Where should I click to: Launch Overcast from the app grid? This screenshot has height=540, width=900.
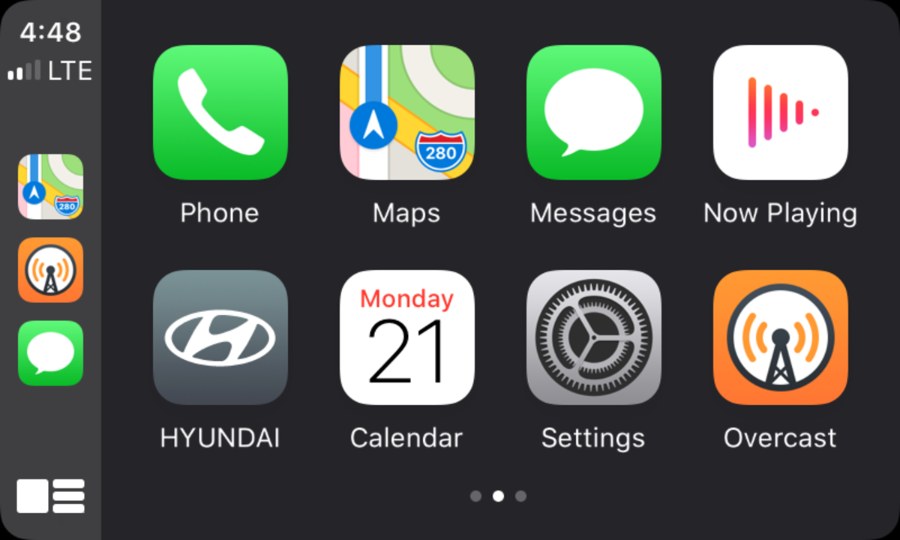[780, 337]
